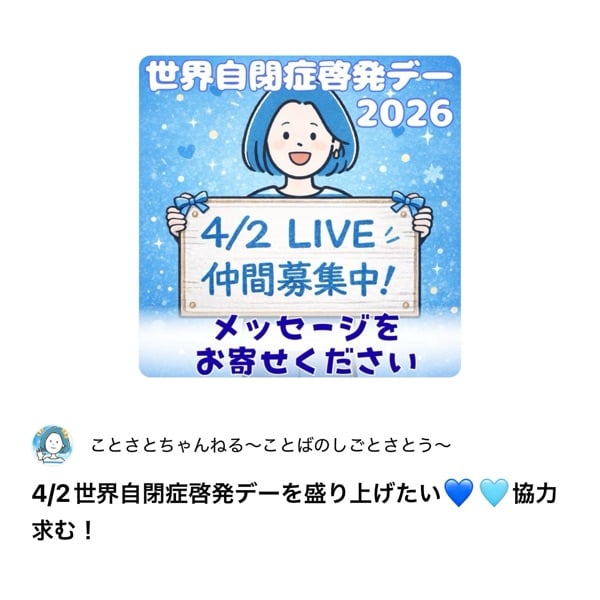
Task: Open the 世界自閉症啓発デー 2026 thumbnail image
Action: coord(300,216)
